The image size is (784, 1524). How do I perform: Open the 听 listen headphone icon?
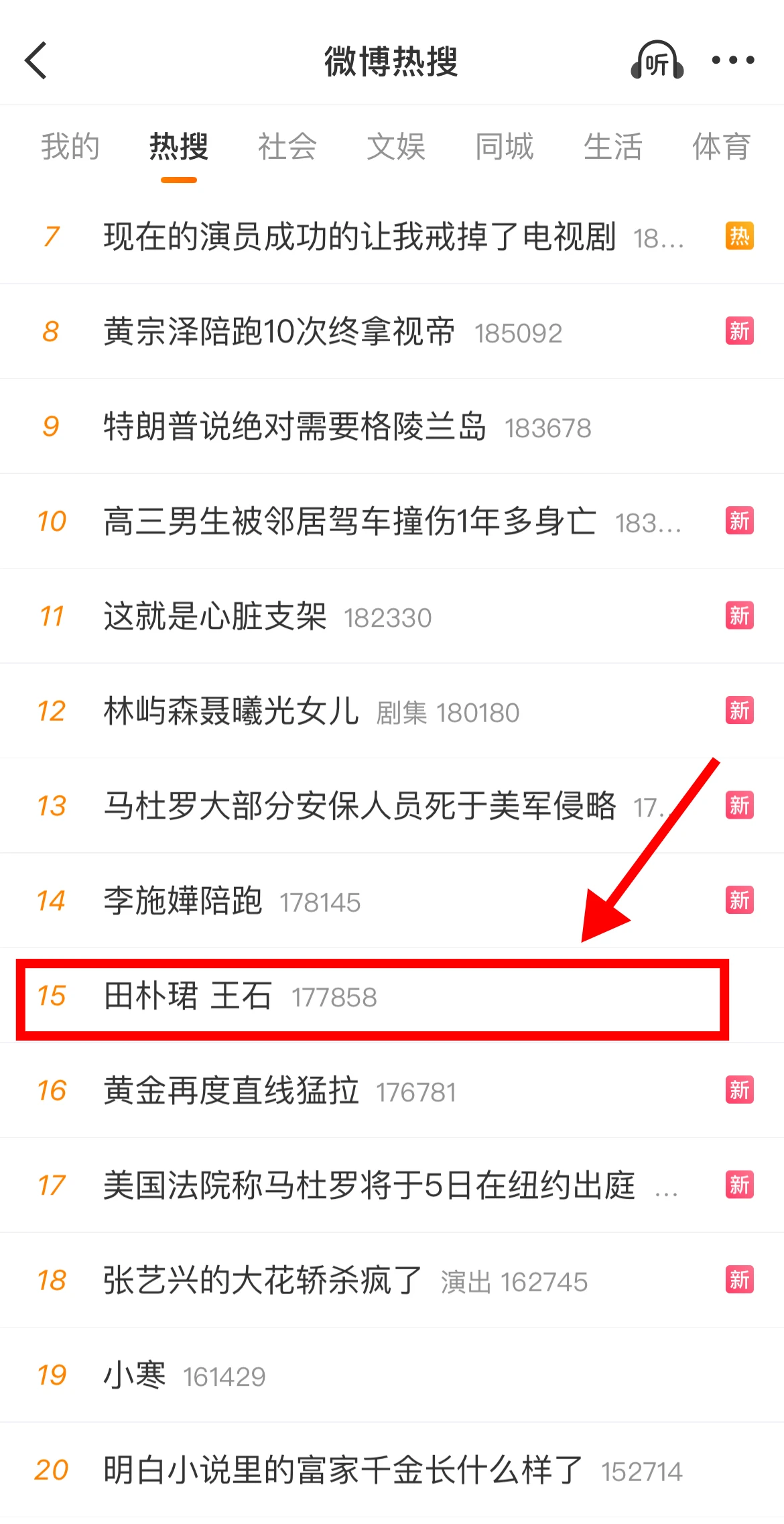click(x=657, y=60)
